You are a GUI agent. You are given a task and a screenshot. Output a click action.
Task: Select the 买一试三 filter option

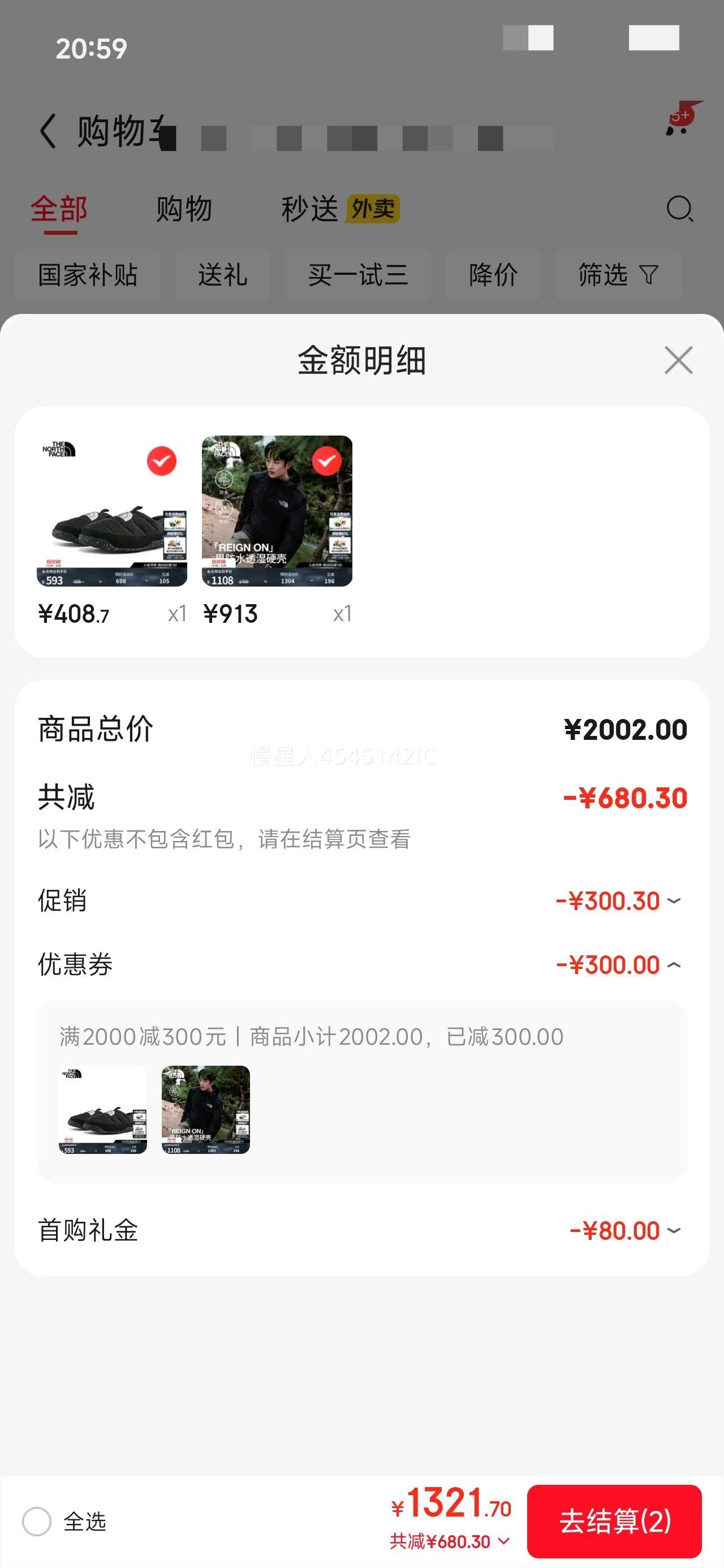357,275
